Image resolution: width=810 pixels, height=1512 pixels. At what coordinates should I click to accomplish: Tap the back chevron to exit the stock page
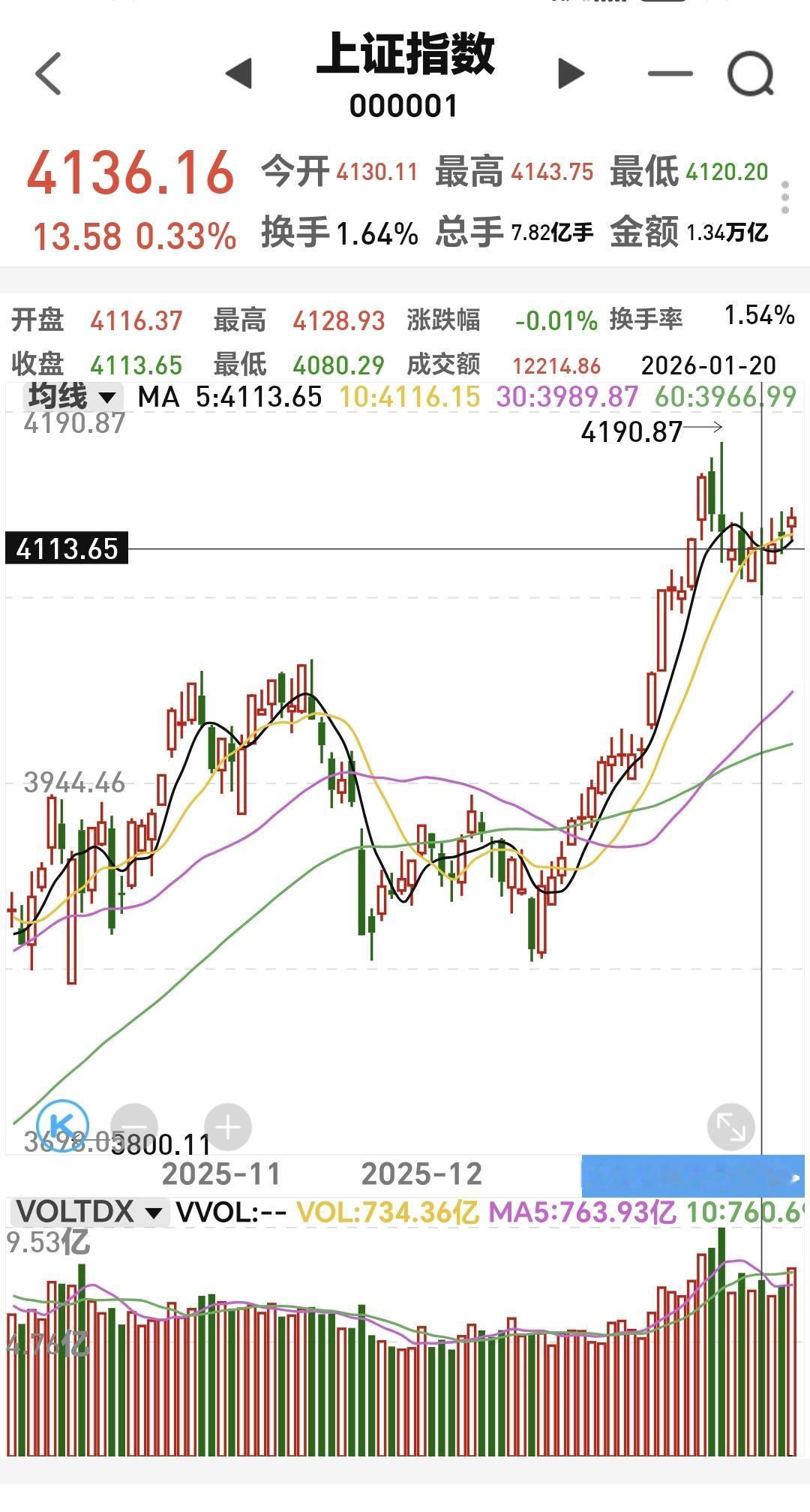tap(46, 73)
